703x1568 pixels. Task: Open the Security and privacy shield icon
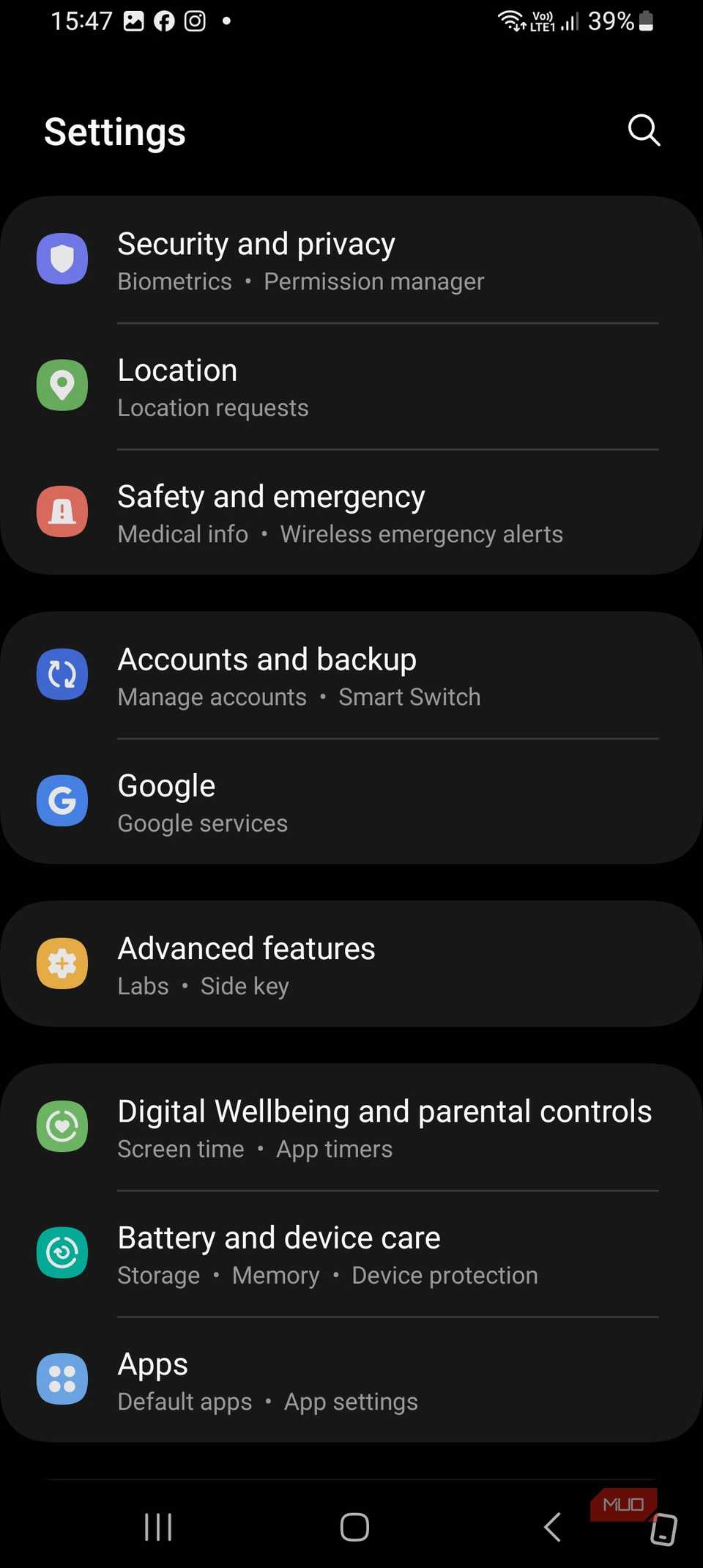(x=62, y=259)
